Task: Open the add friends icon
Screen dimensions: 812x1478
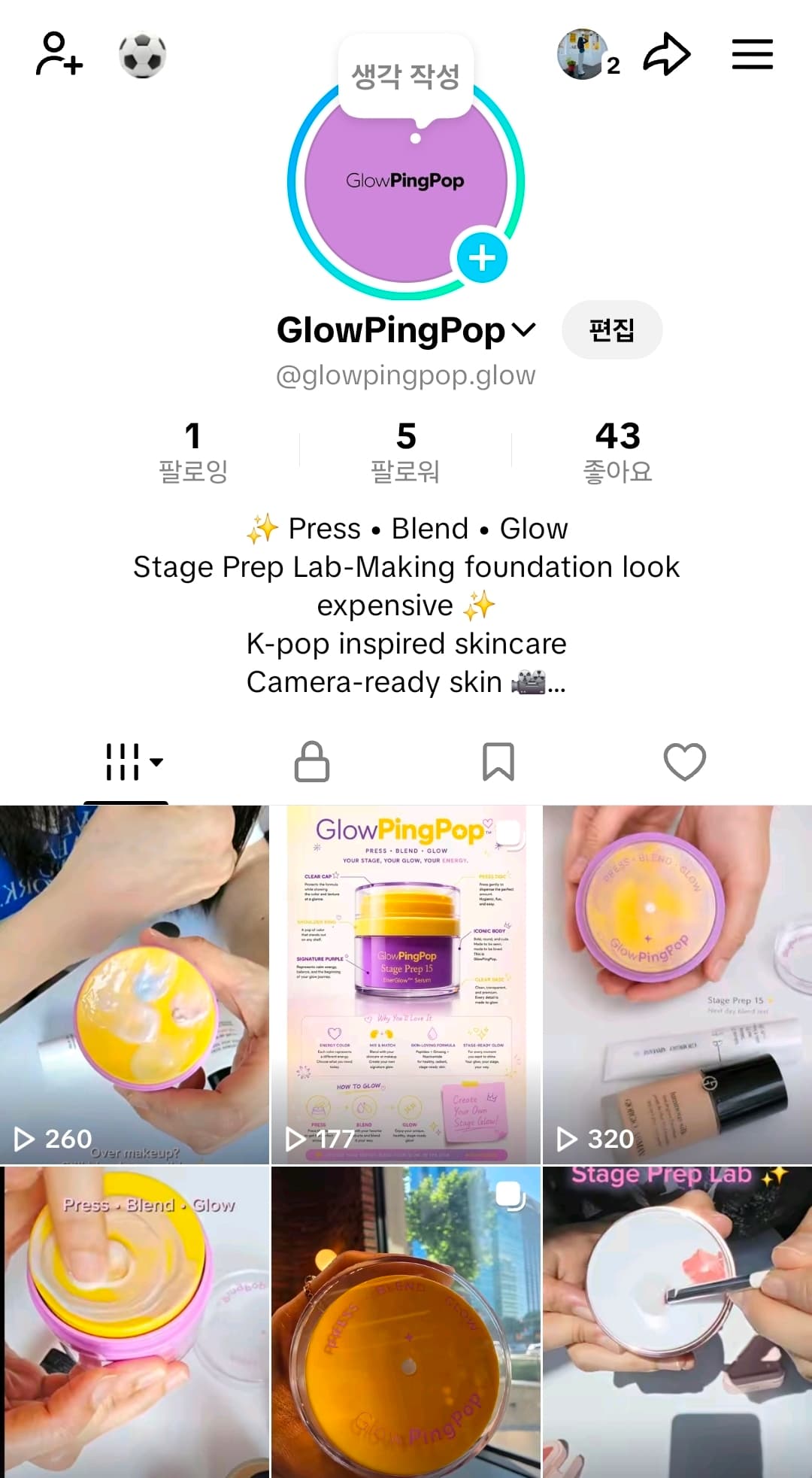Action: coord(59,54)
